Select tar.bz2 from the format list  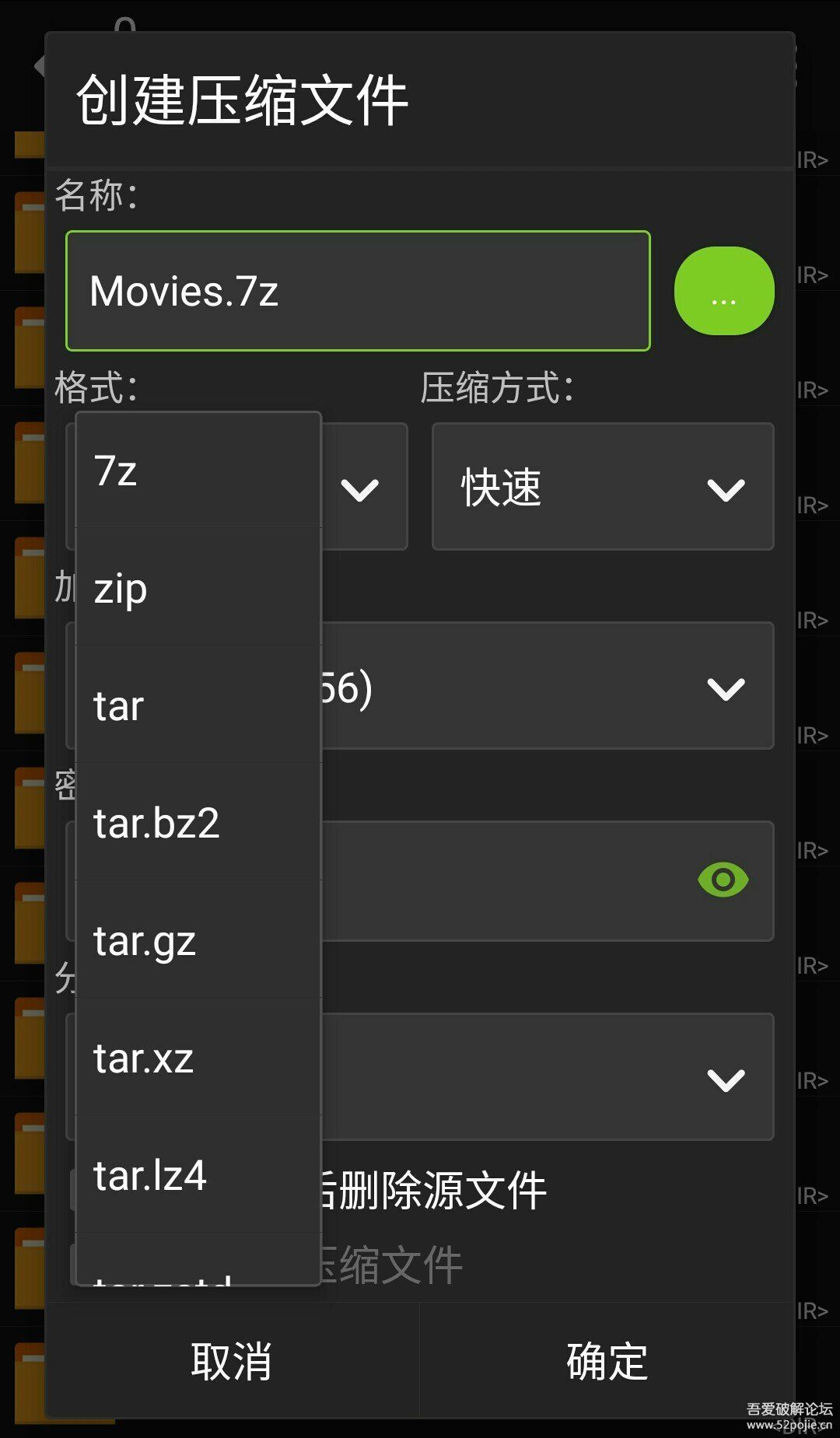[198, 823]
